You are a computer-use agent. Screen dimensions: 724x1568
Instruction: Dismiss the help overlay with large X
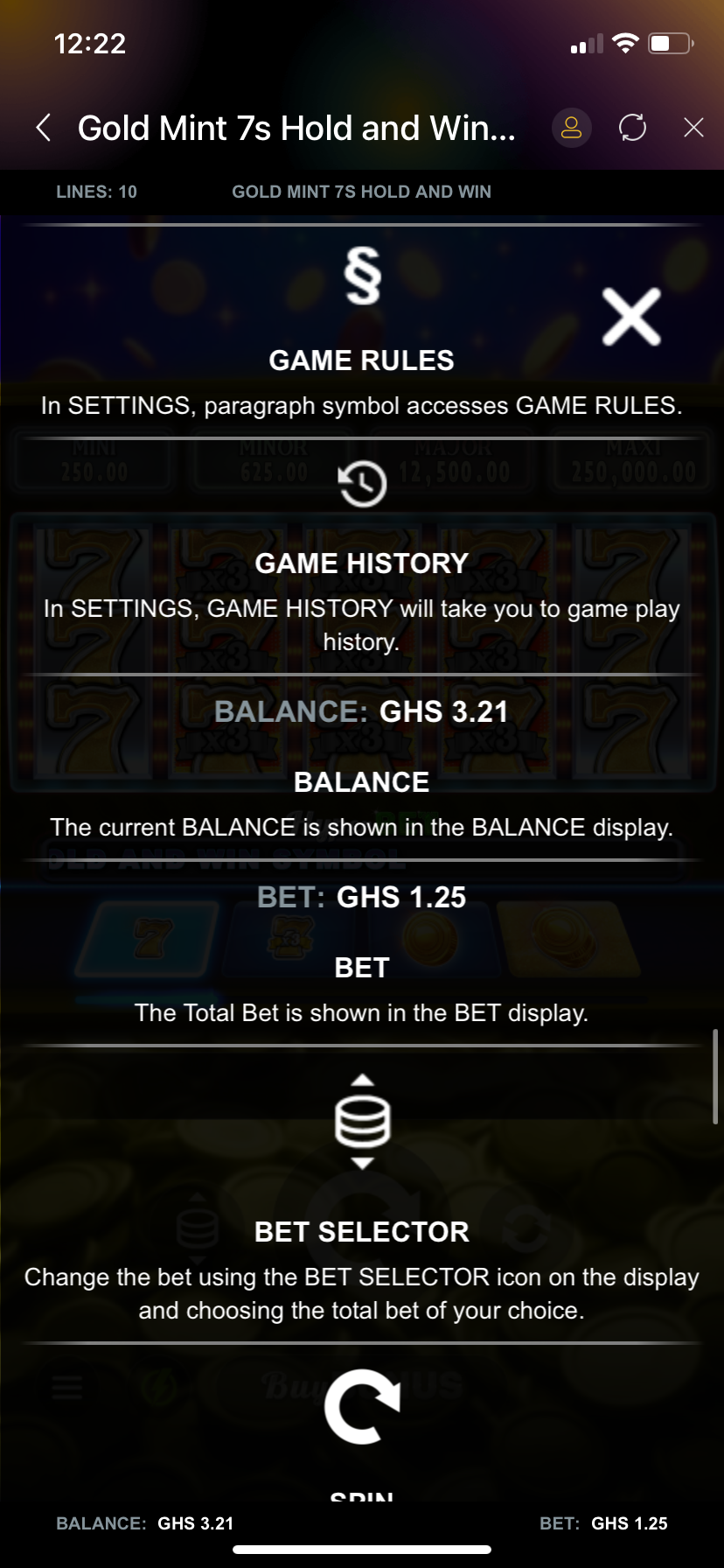click(x=631, y=318)
